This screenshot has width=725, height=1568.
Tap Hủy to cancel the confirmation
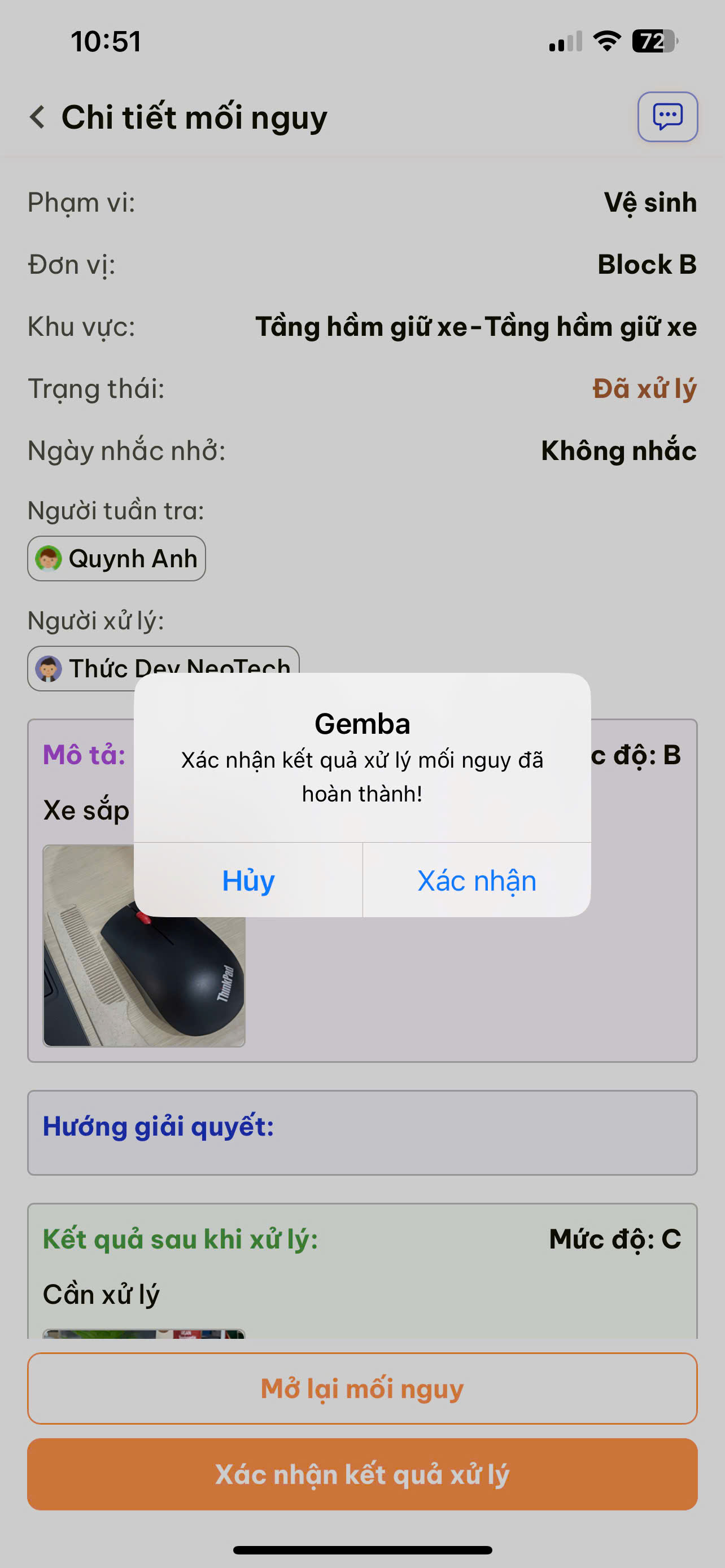(x=248, y=880)
